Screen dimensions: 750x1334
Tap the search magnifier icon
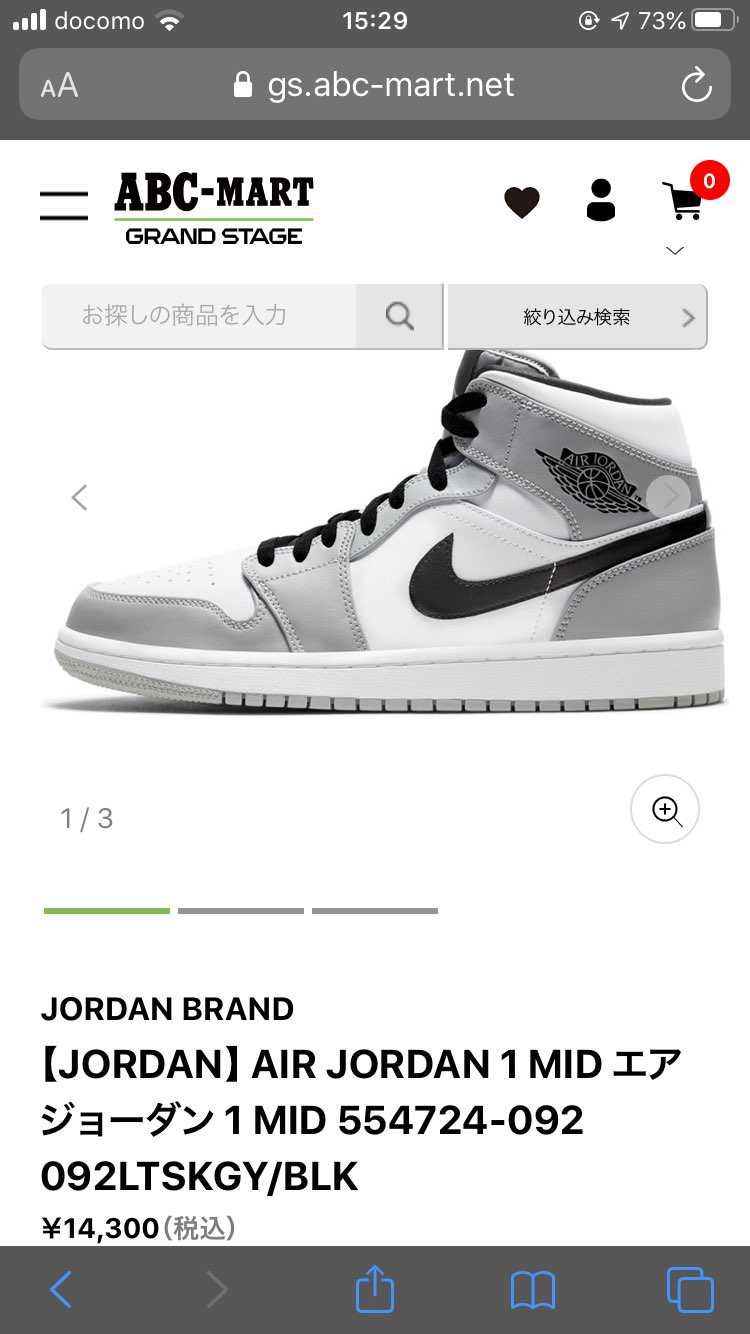point(399,316)
